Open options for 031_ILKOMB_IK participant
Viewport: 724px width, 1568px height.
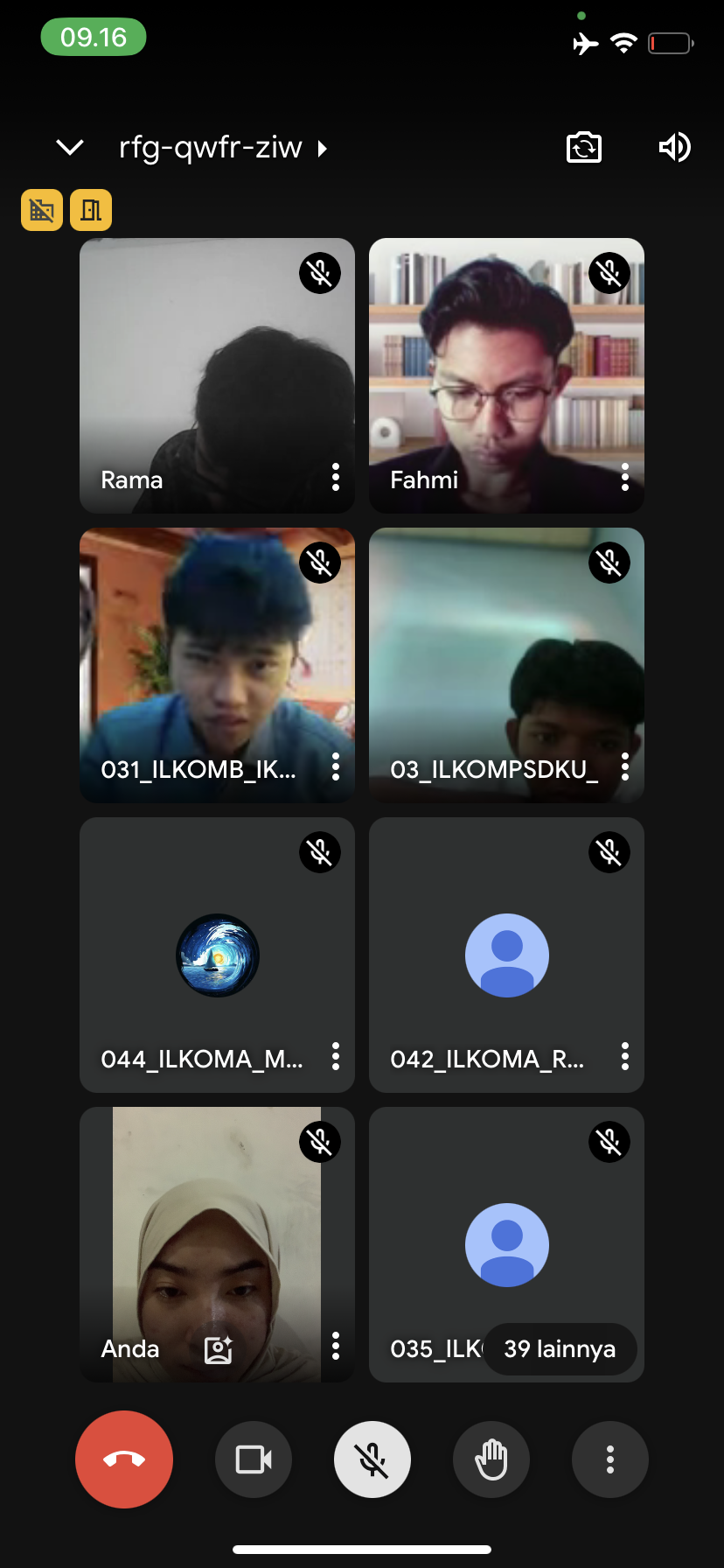pos(336,766)
